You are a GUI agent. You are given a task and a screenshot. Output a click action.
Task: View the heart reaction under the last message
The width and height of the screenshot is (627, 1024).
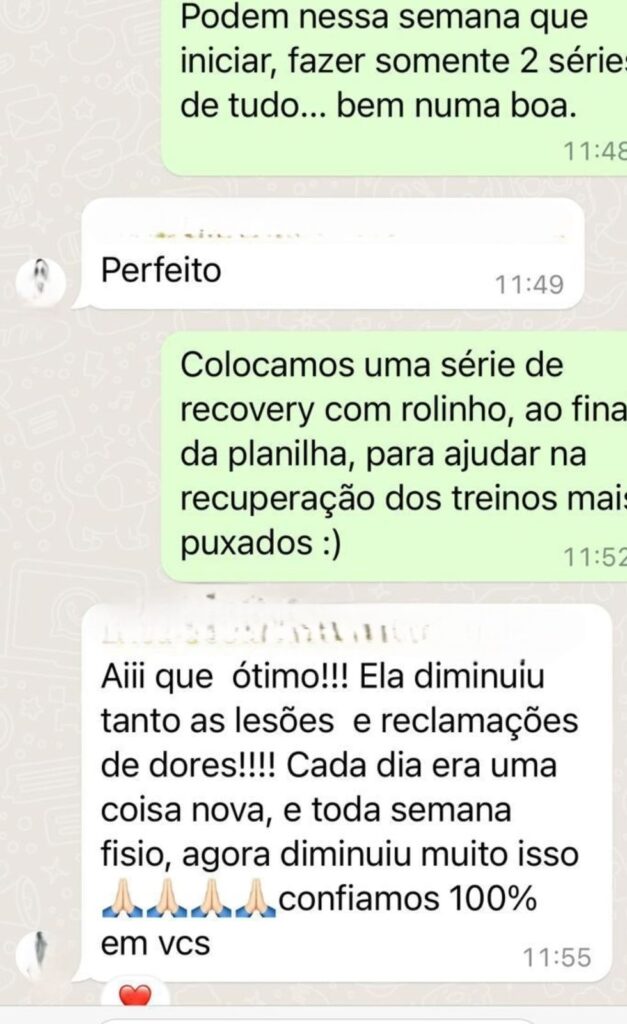tap(135, 996)
